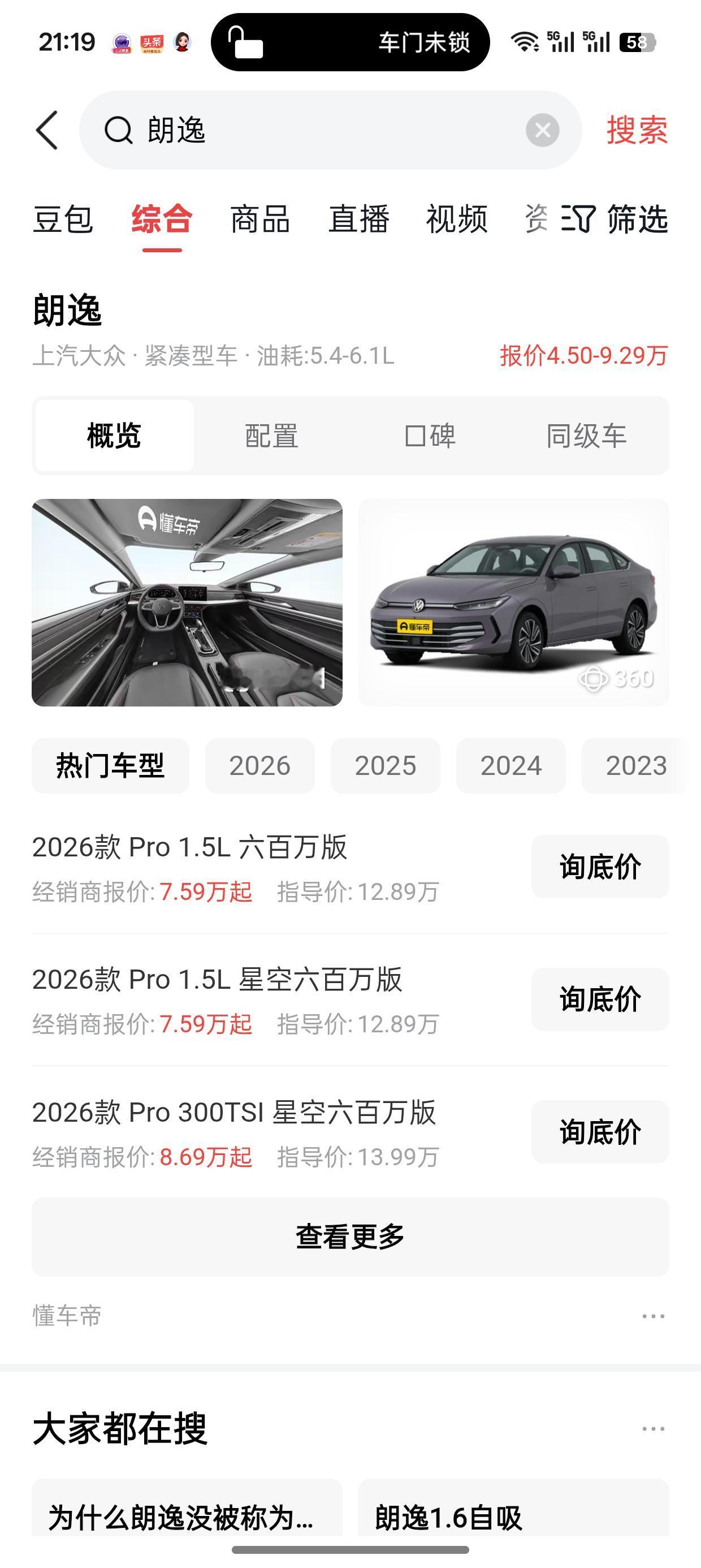701x1568 pixels.
Task: Clear the search text 朗逸
Action: pyautogui.click(x=542, y=130)
